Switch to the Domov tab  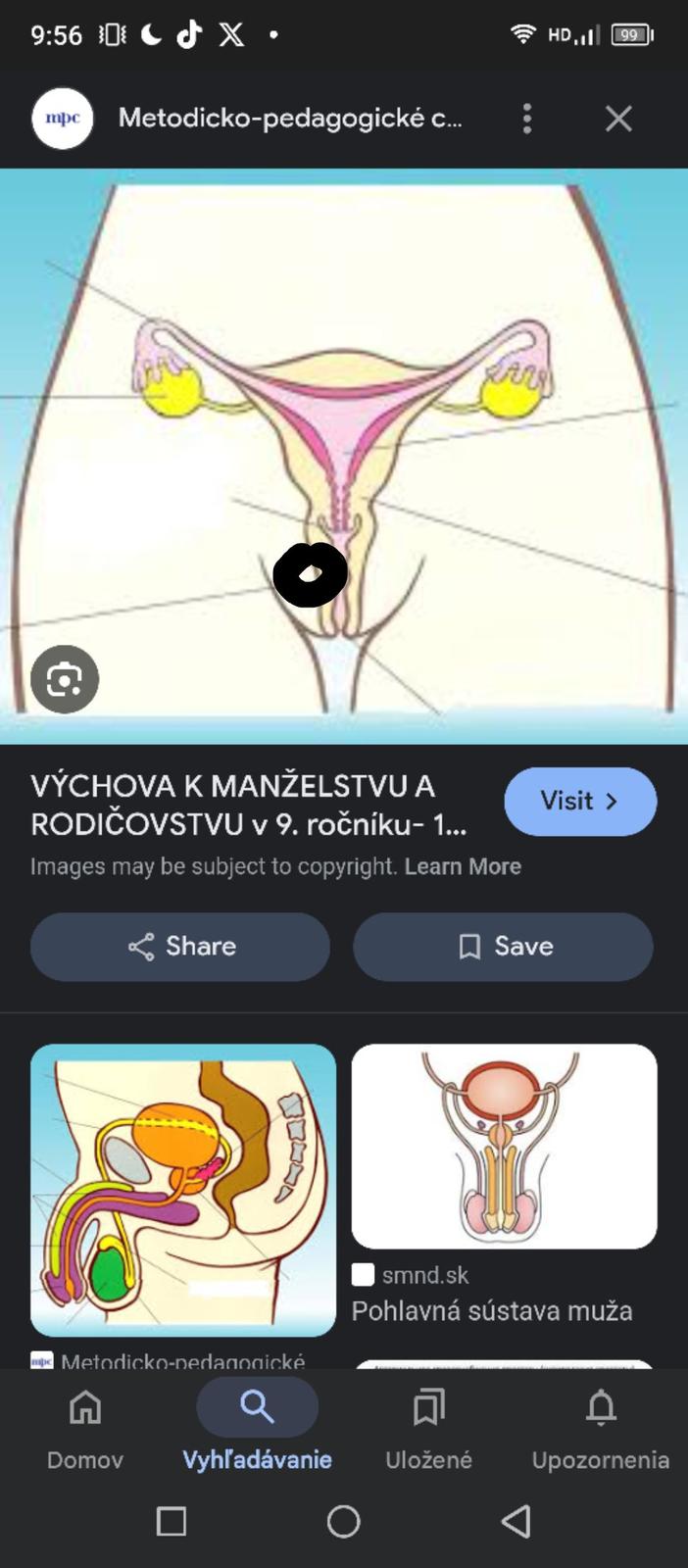[85, 1427]
